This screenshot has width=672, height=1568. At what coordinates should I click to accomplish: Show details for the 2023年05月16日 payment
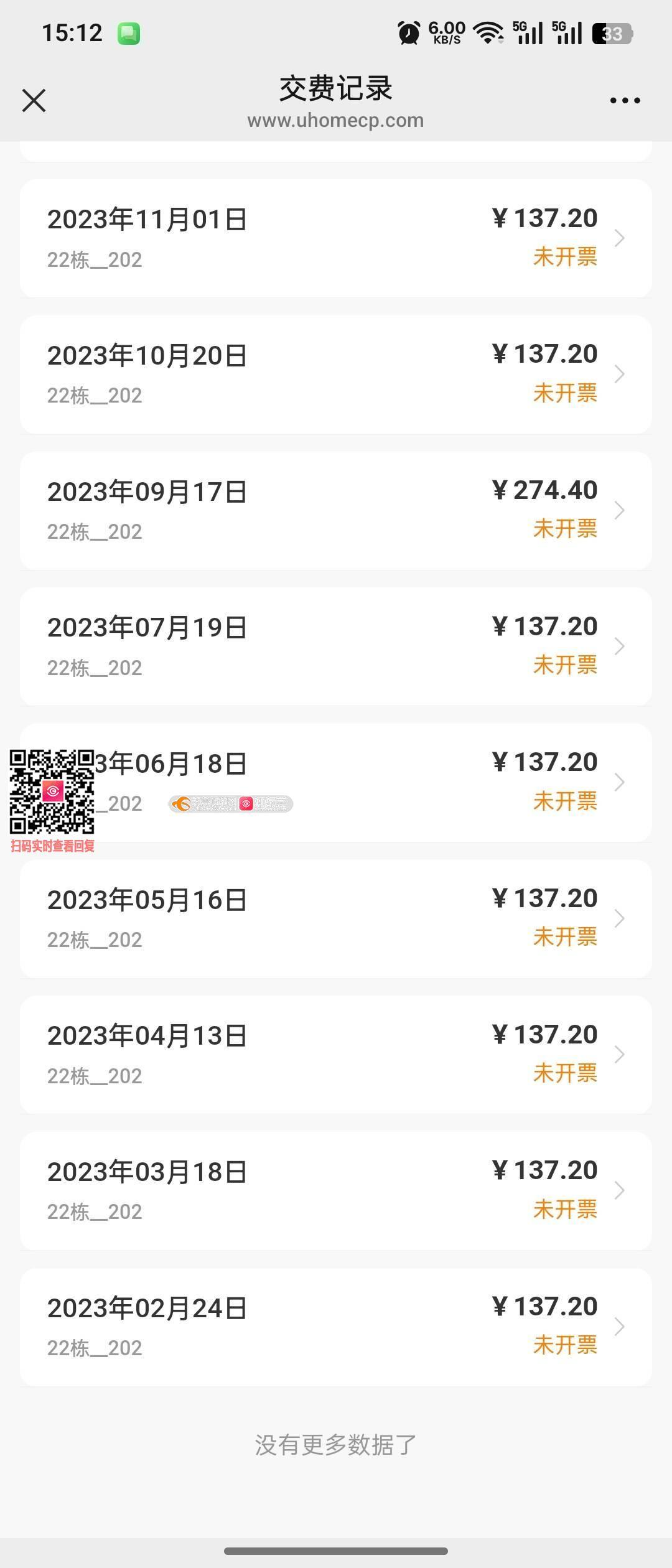tap(336, 918)
